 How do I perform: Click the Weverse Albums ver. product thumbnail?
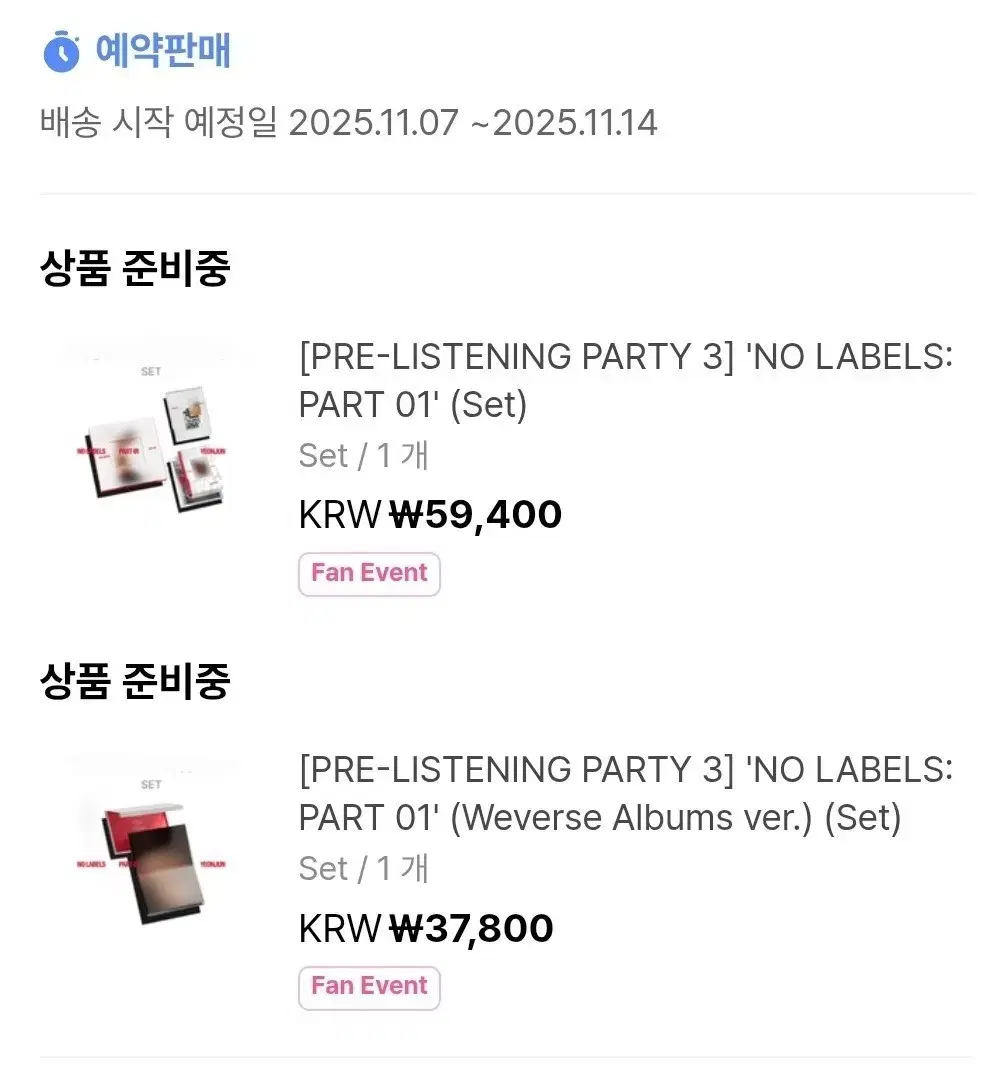[x=148, y=855]
